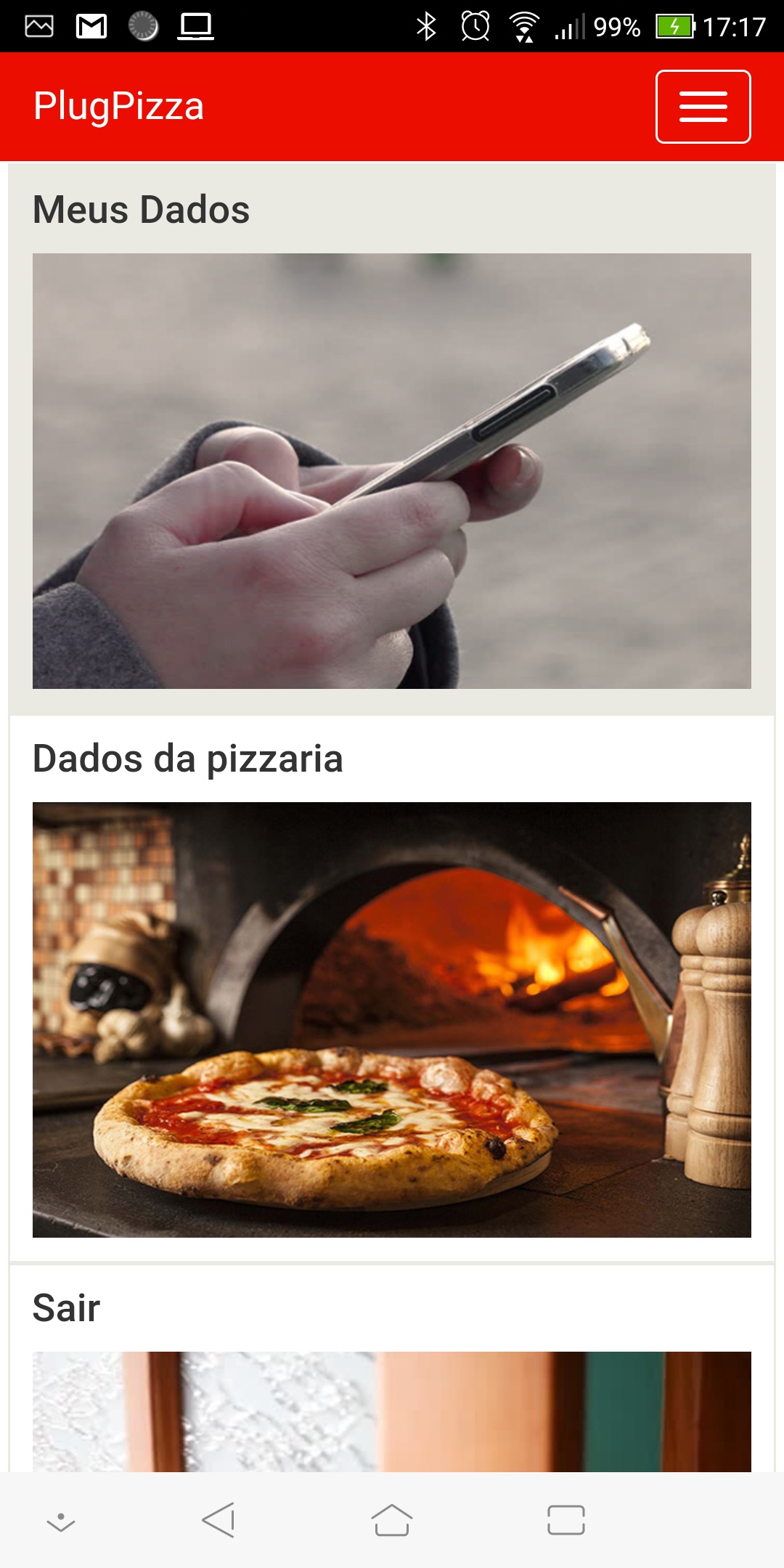Screen dimensions: 784x1568
Task: Go to the system home screen
Action: click(x=392, y=1519)
